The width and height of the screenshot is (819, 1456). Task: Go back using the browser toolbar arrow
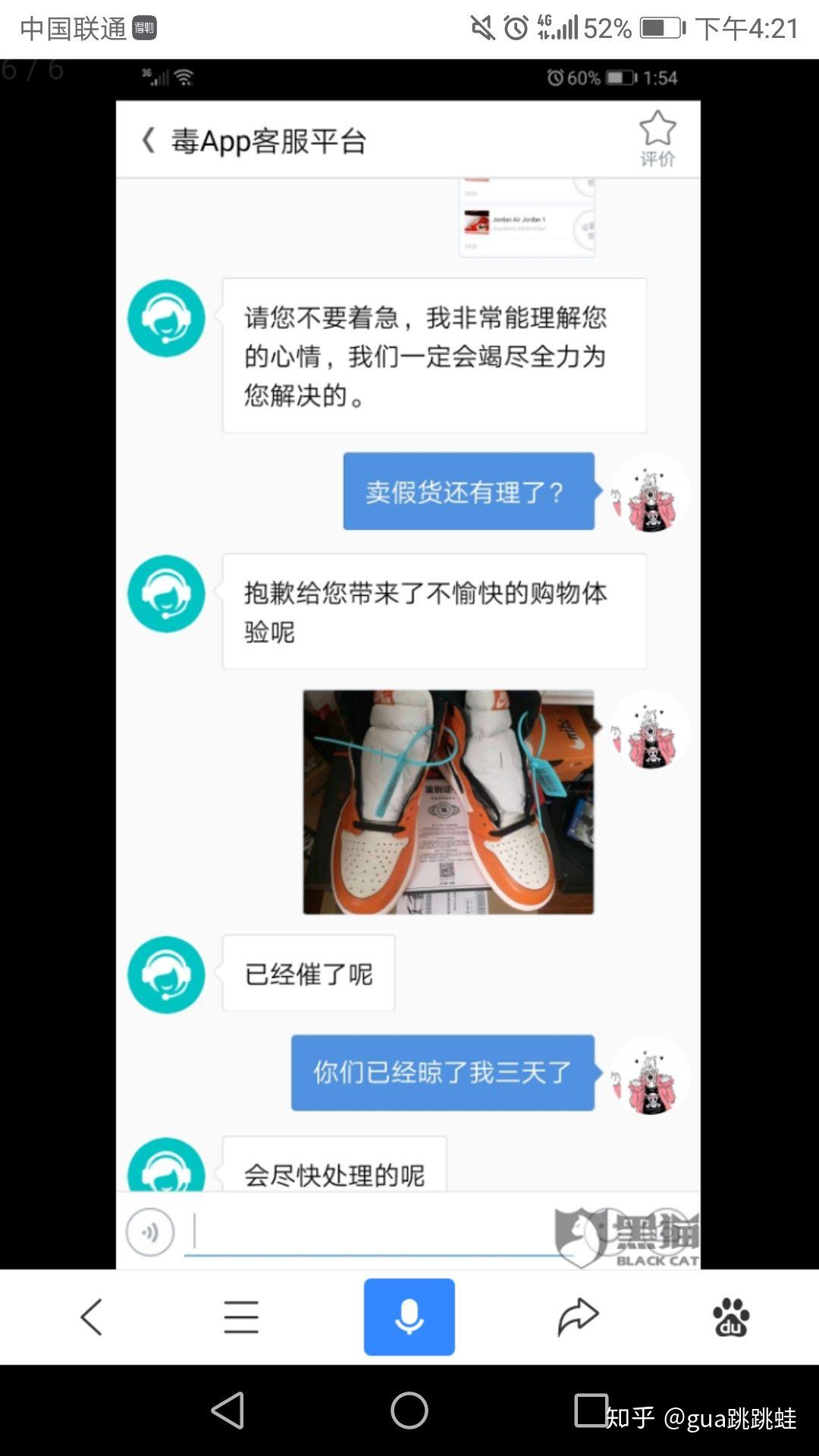(92, 1316)
